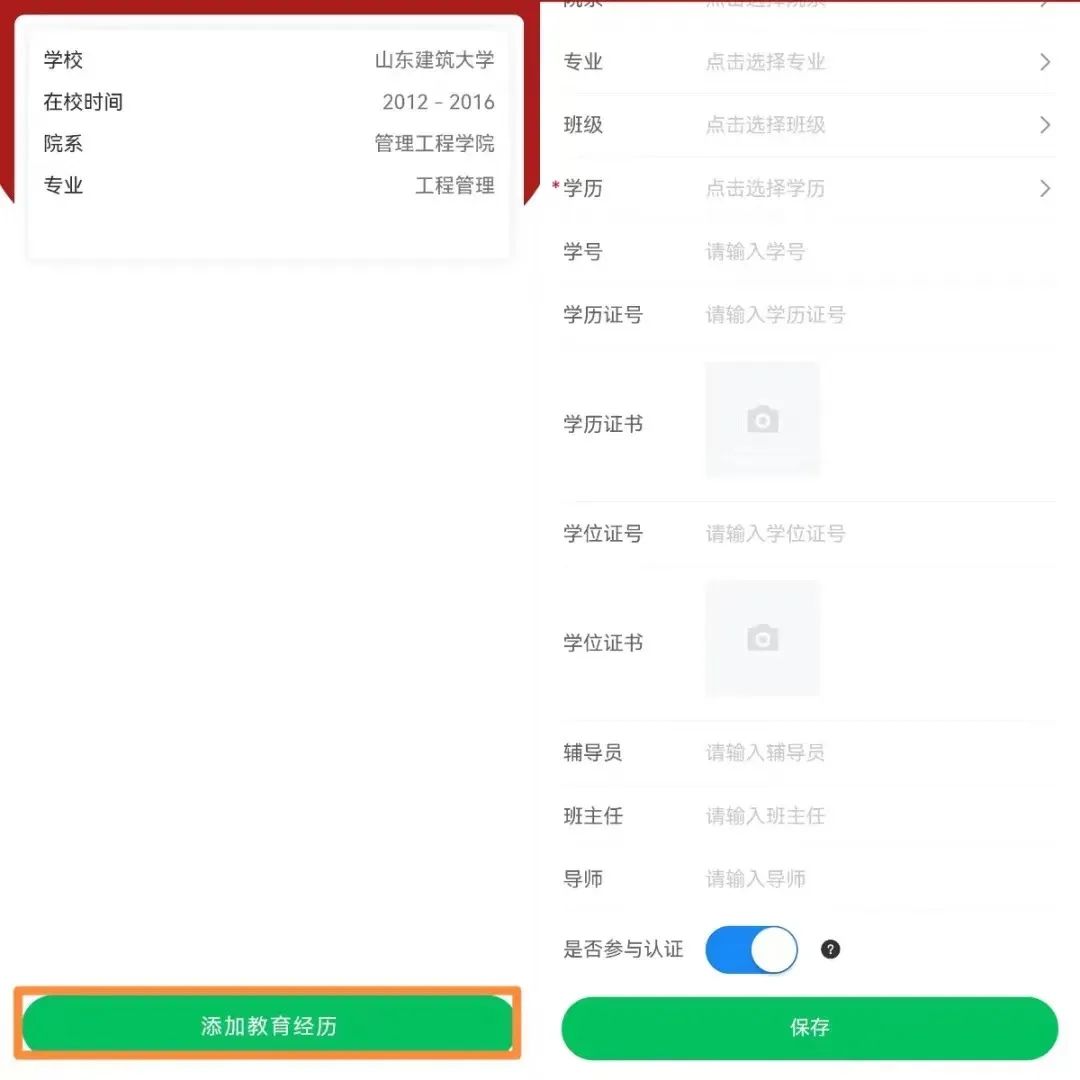Toggle the 是否参与认证 switch

751,949
